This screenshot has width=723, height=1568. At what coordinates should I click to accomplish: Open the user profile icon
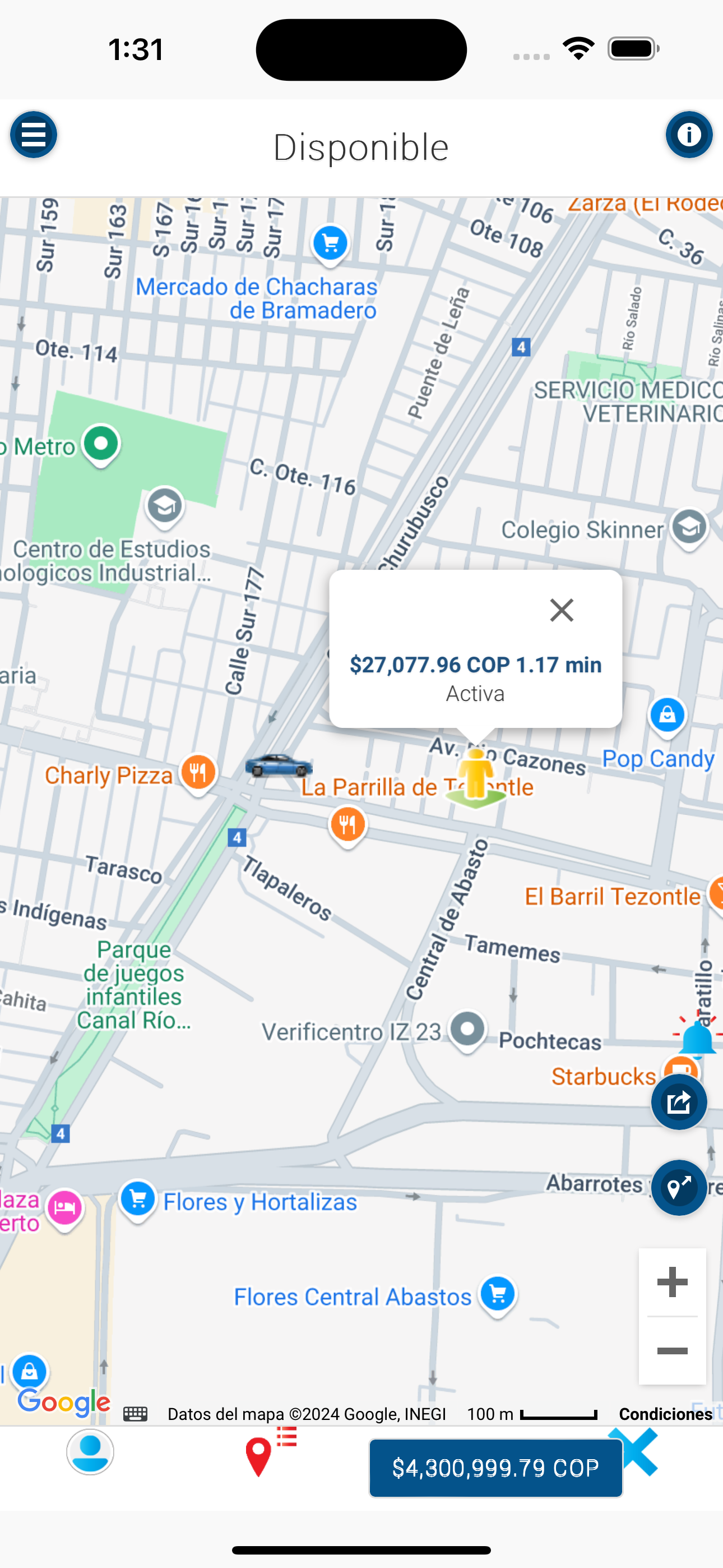[x=90, y=1452]
